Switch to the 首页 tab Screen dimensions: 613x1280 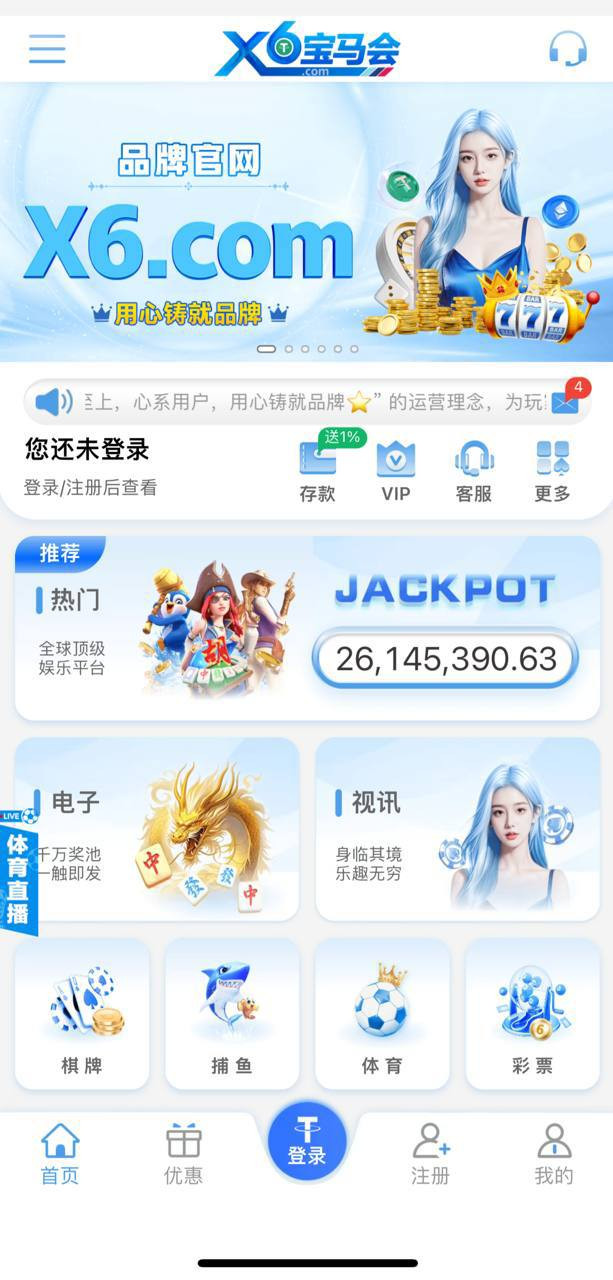coord(60,1153)
